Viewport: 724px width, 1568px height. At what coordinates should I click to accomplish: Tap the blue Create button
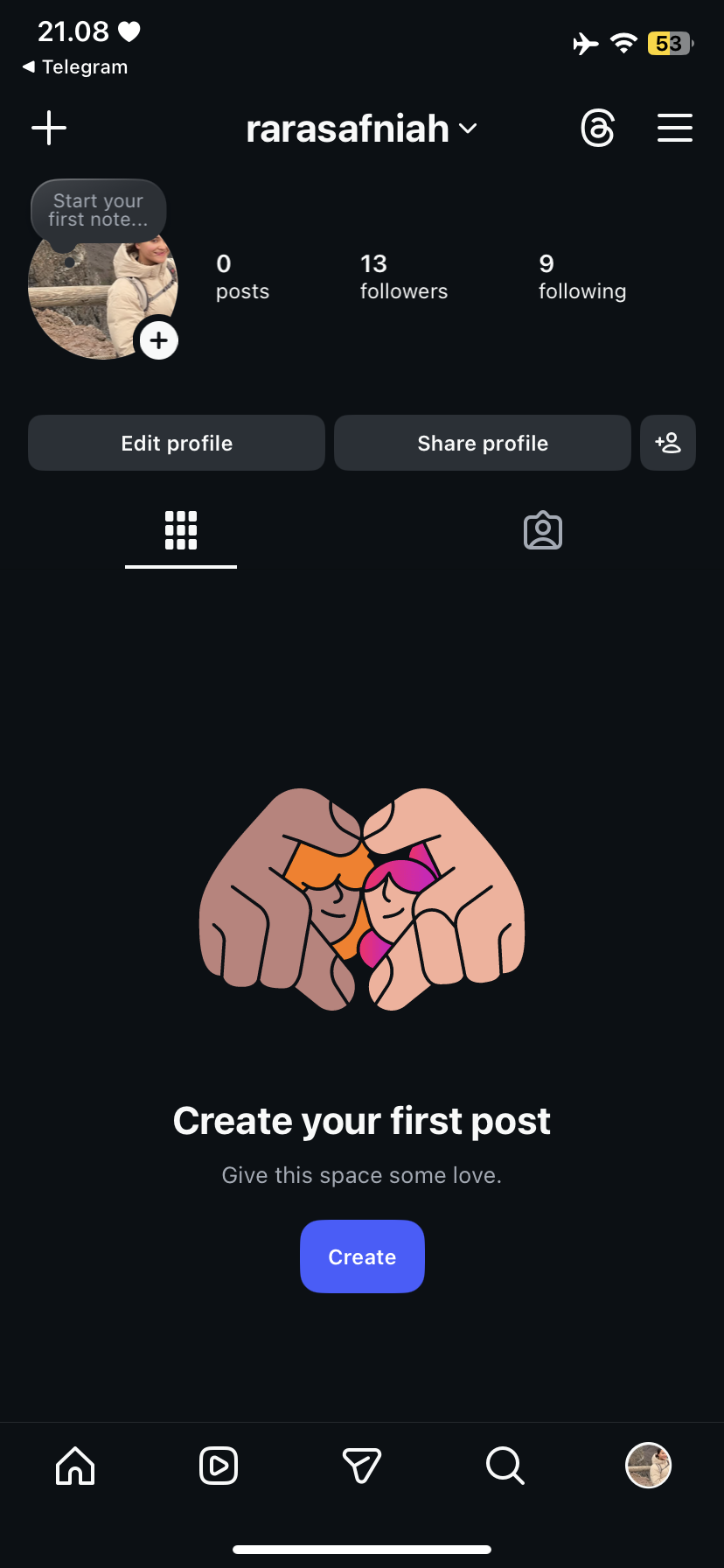362,1256
